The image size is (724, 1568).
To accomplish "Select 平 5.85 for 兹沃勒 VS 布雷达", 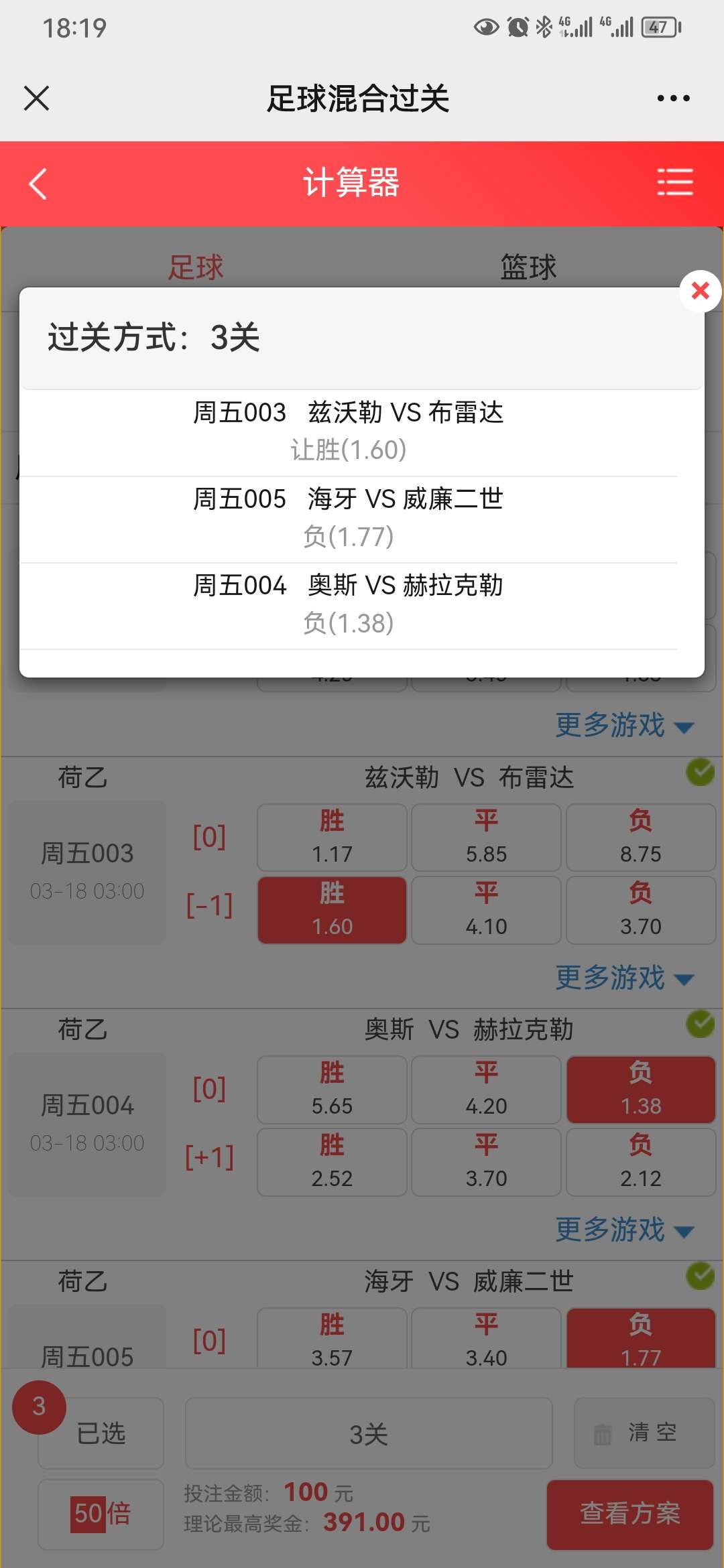I will 486,838.
